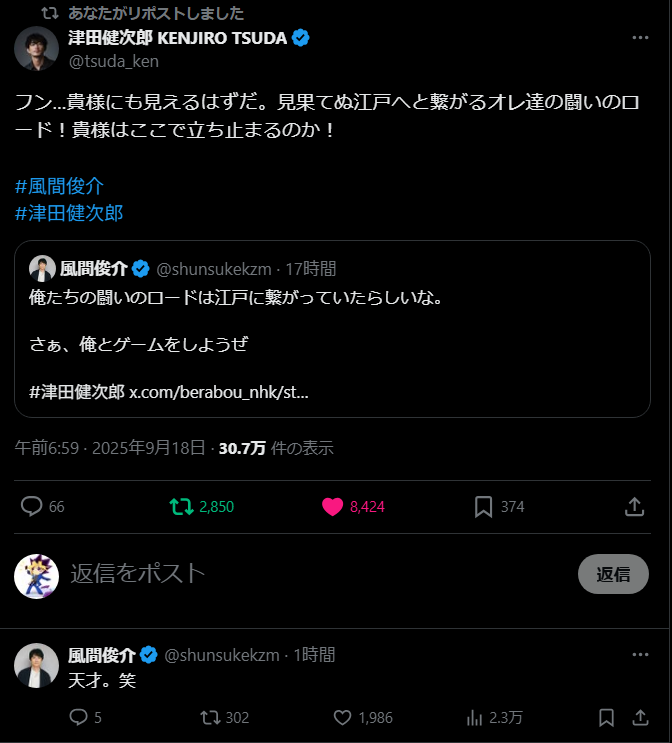Open overflow menu on 風間俊介's reply

(641, 655)
